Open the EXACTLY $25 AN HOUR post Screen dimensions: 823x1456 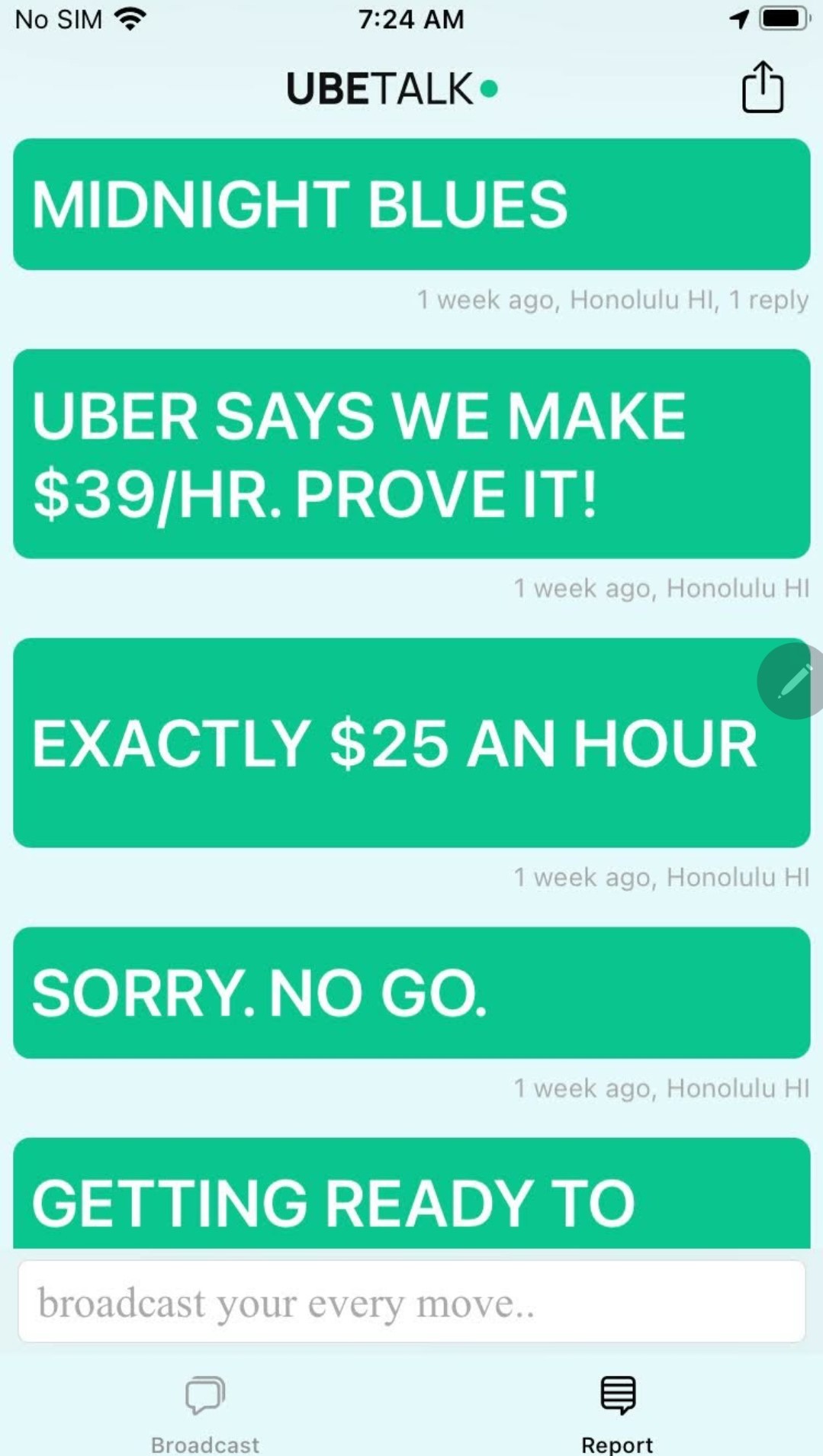381,744
